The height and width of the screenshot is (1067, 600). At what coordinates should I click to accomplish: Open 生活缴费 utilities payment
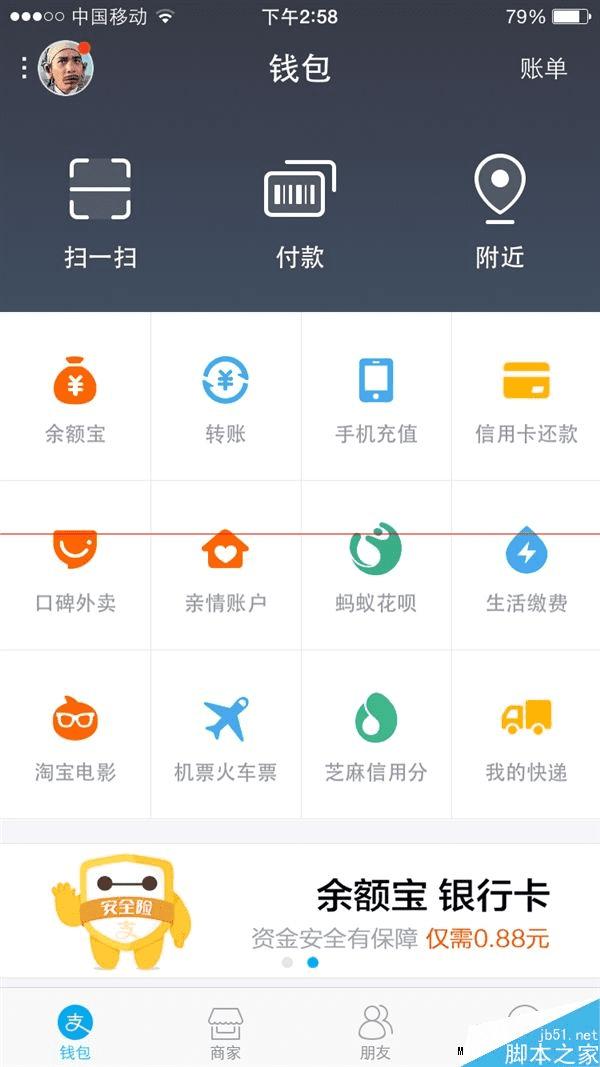526,566
